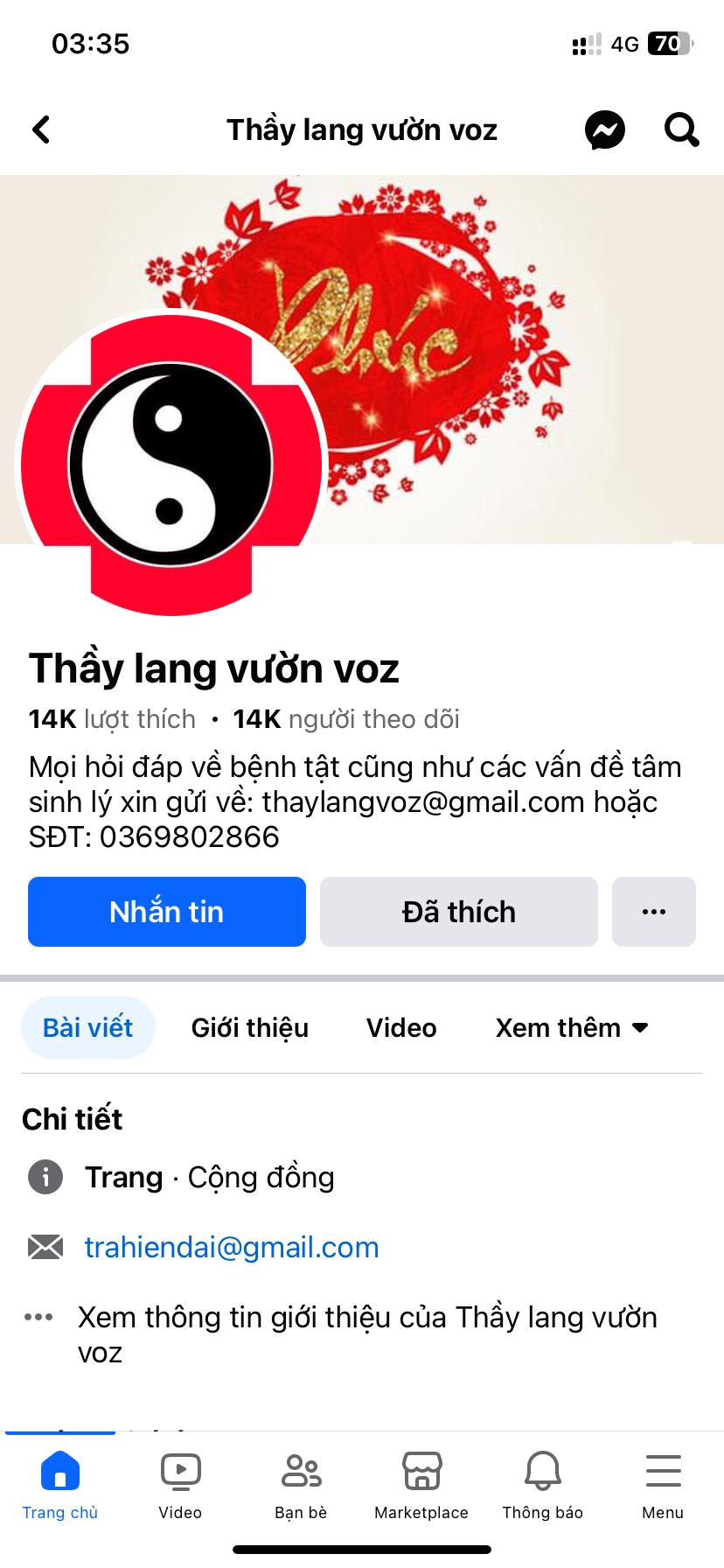Go back from the page
Image resolution: width=724 pixels, height=1568 pixels.
click(41, 130)
